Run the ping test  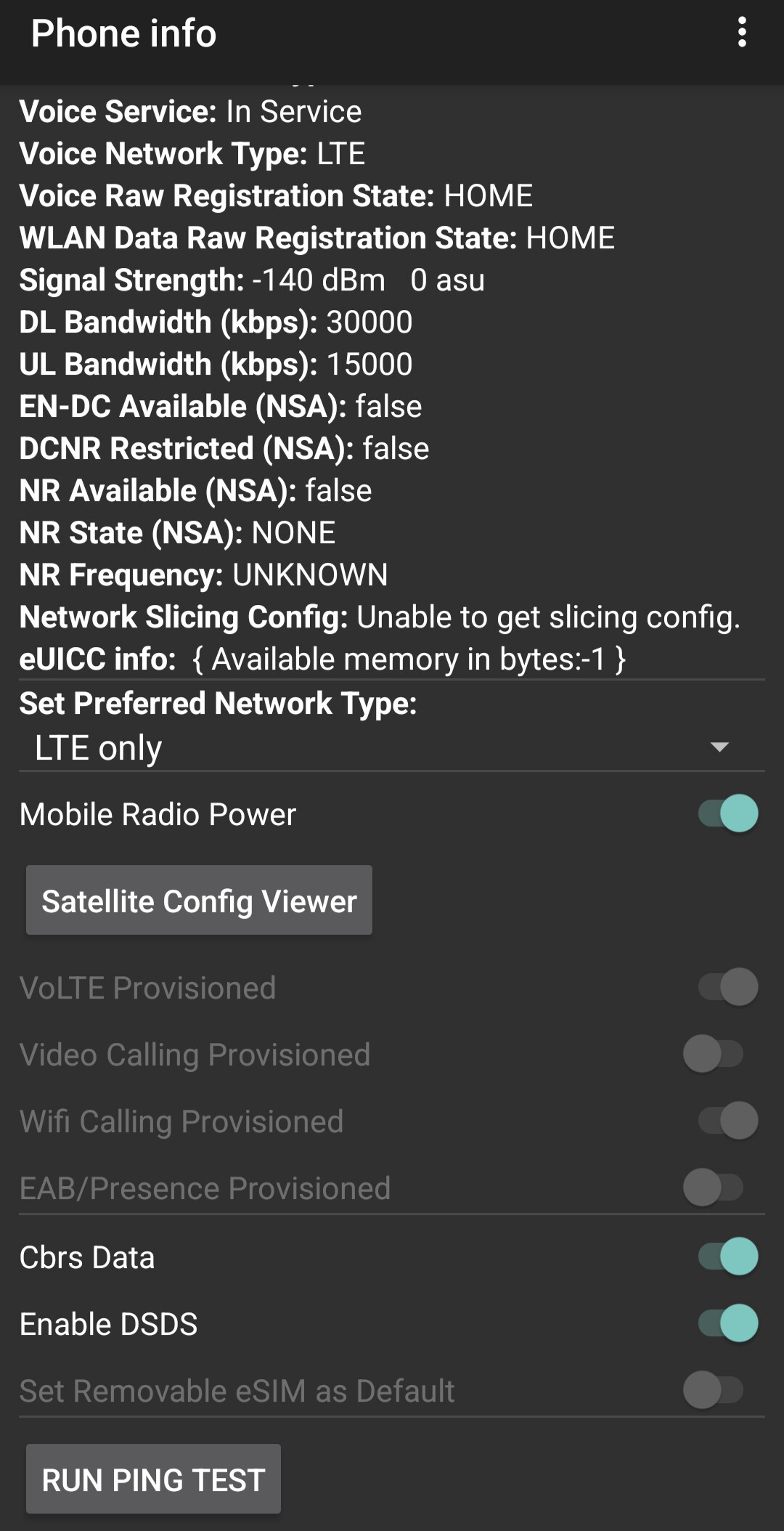pyautogui.click(x=153, y=1479)
